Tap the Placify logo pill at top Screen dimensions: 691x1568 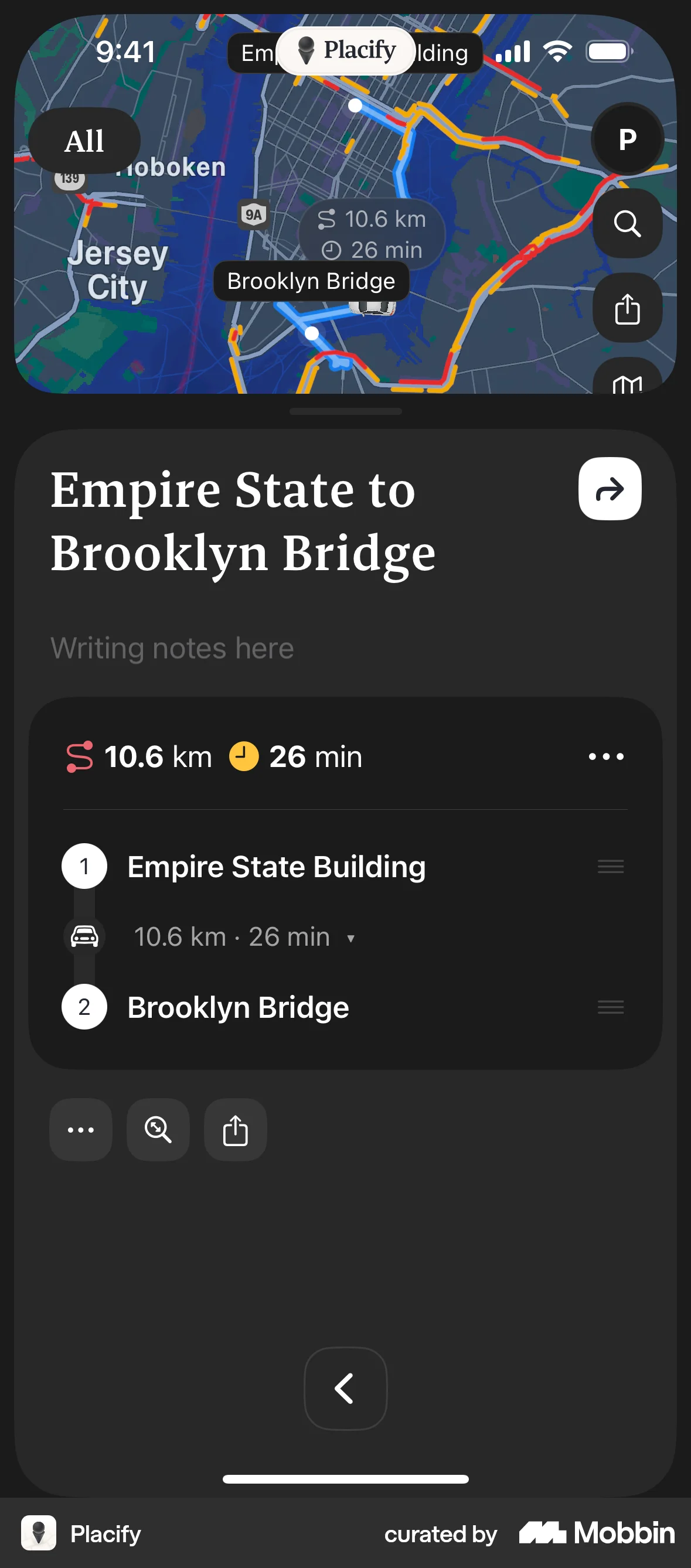(345, 50)
